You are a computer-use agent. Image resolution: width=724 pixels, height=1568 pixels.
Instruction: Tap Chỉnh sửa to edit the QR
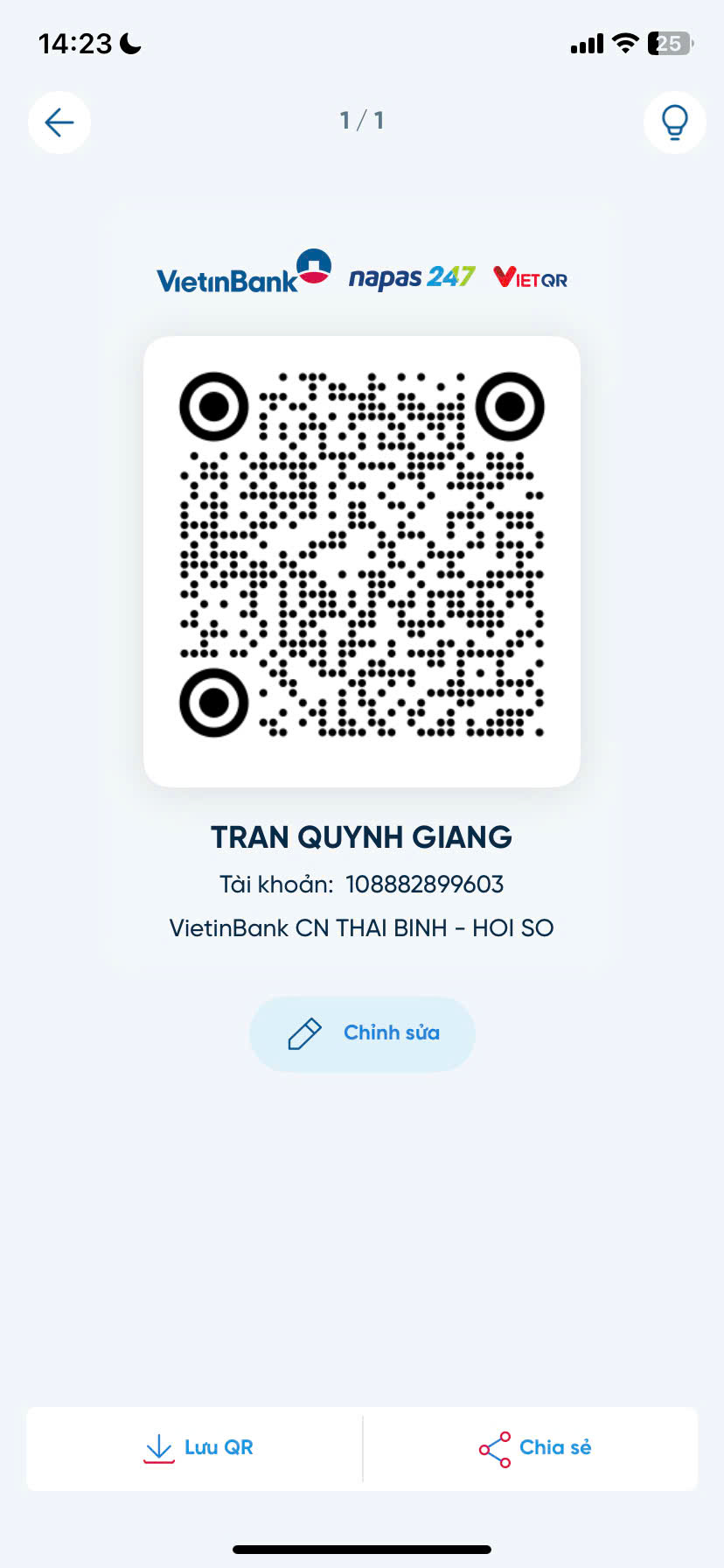click(x=362, y=1033)
